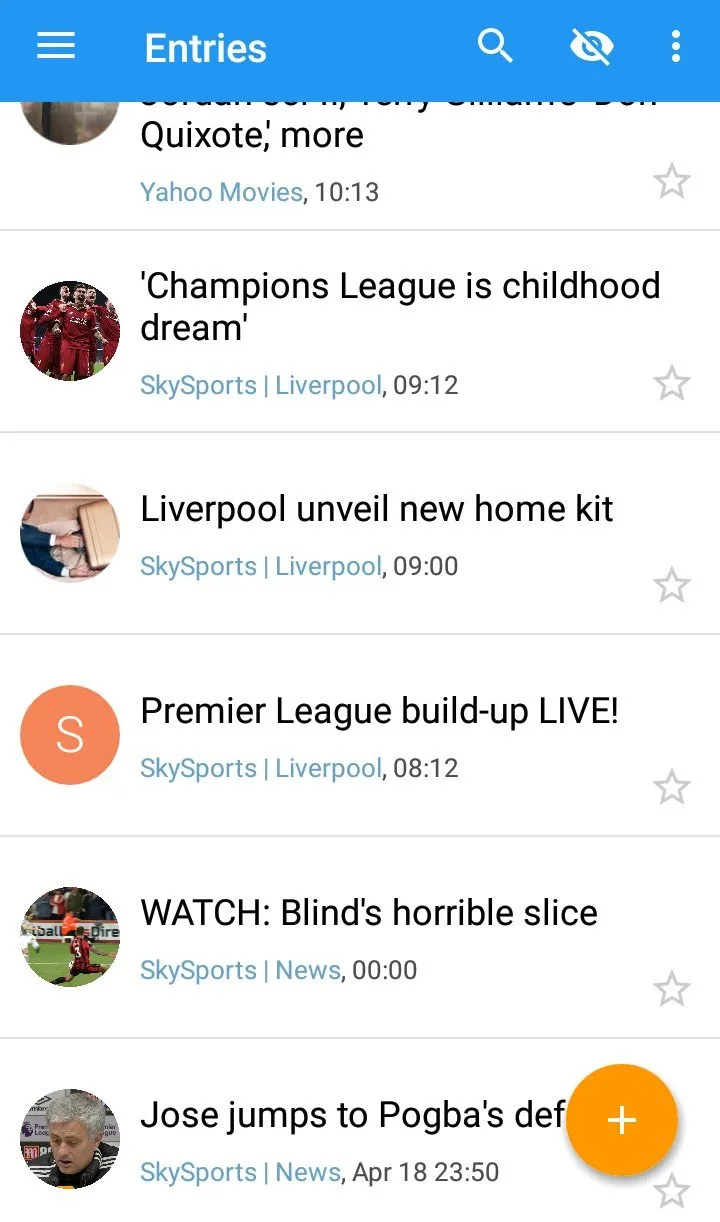The height and width of the screenshot is (1222, 720).
Task: View 'WATCH: Blind's horrible slice' entry
Action: click(369, 912)
